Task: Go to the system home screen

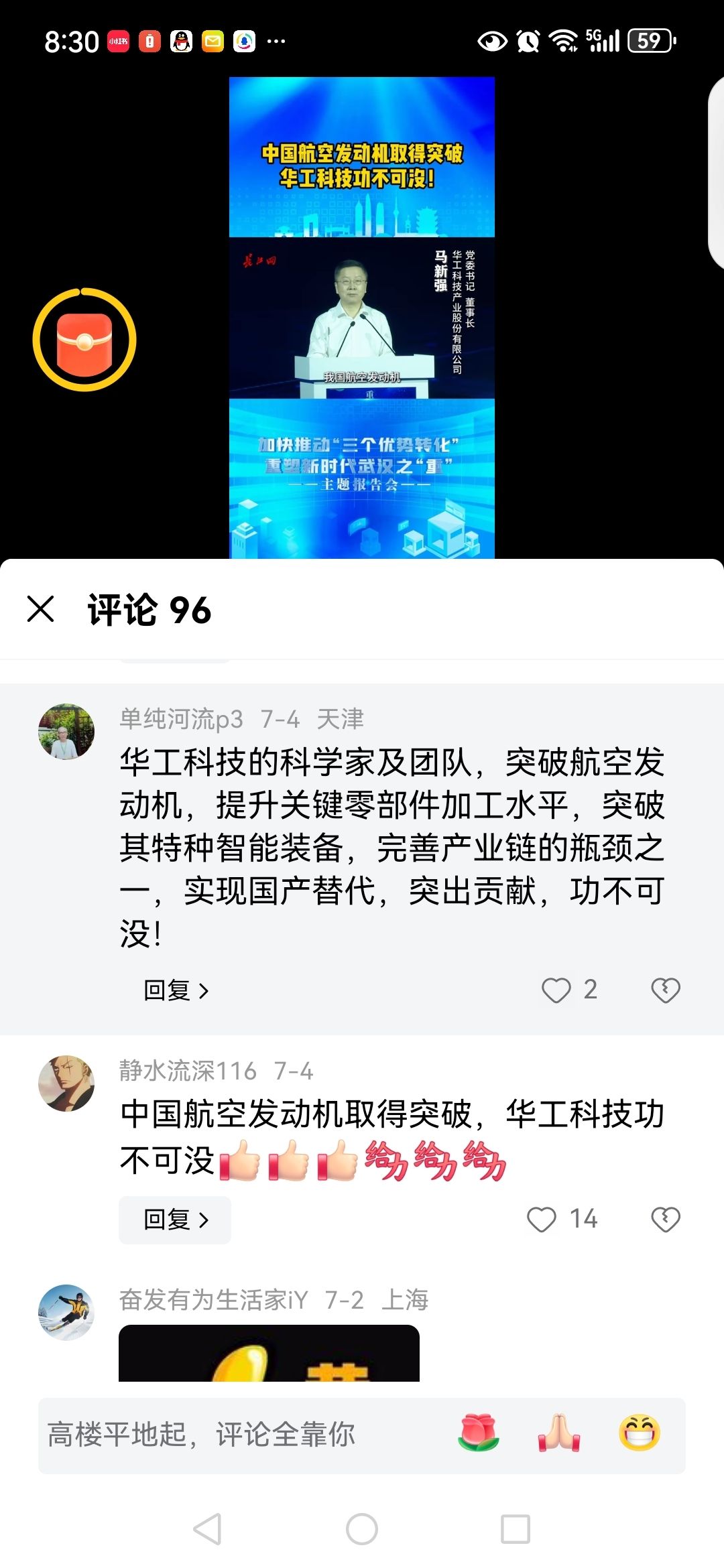Action: point(362,1529)
